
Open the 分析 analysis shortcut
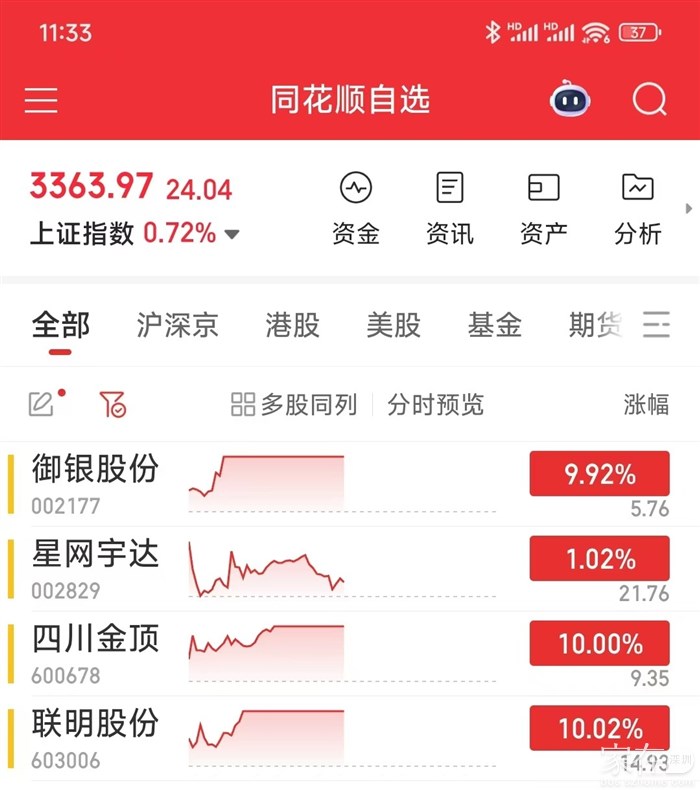[638, 208]
